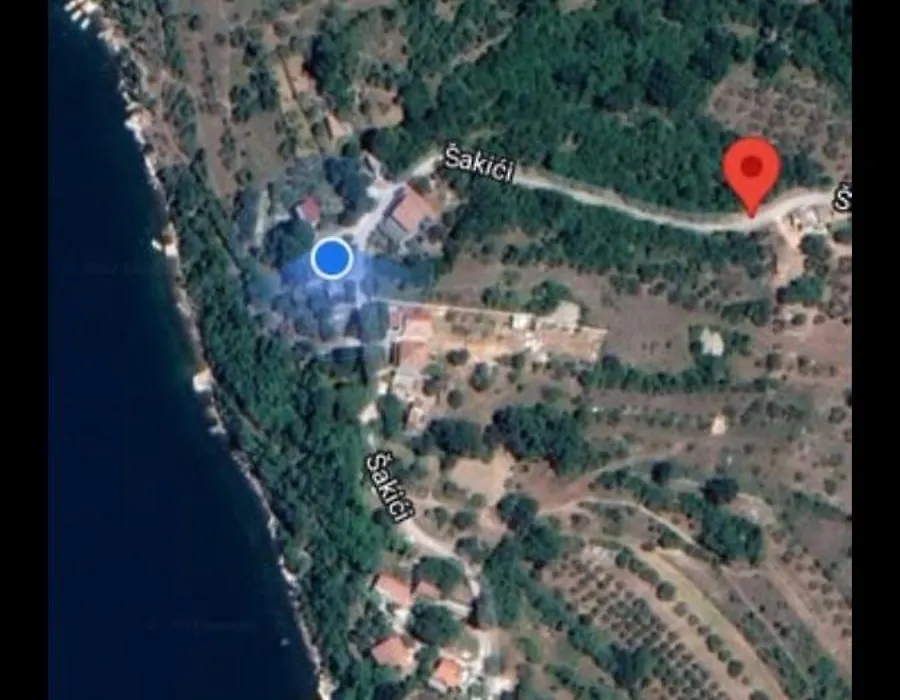Tap the blue current location dot
Screen dimensions: 900x700
point(331,258)
